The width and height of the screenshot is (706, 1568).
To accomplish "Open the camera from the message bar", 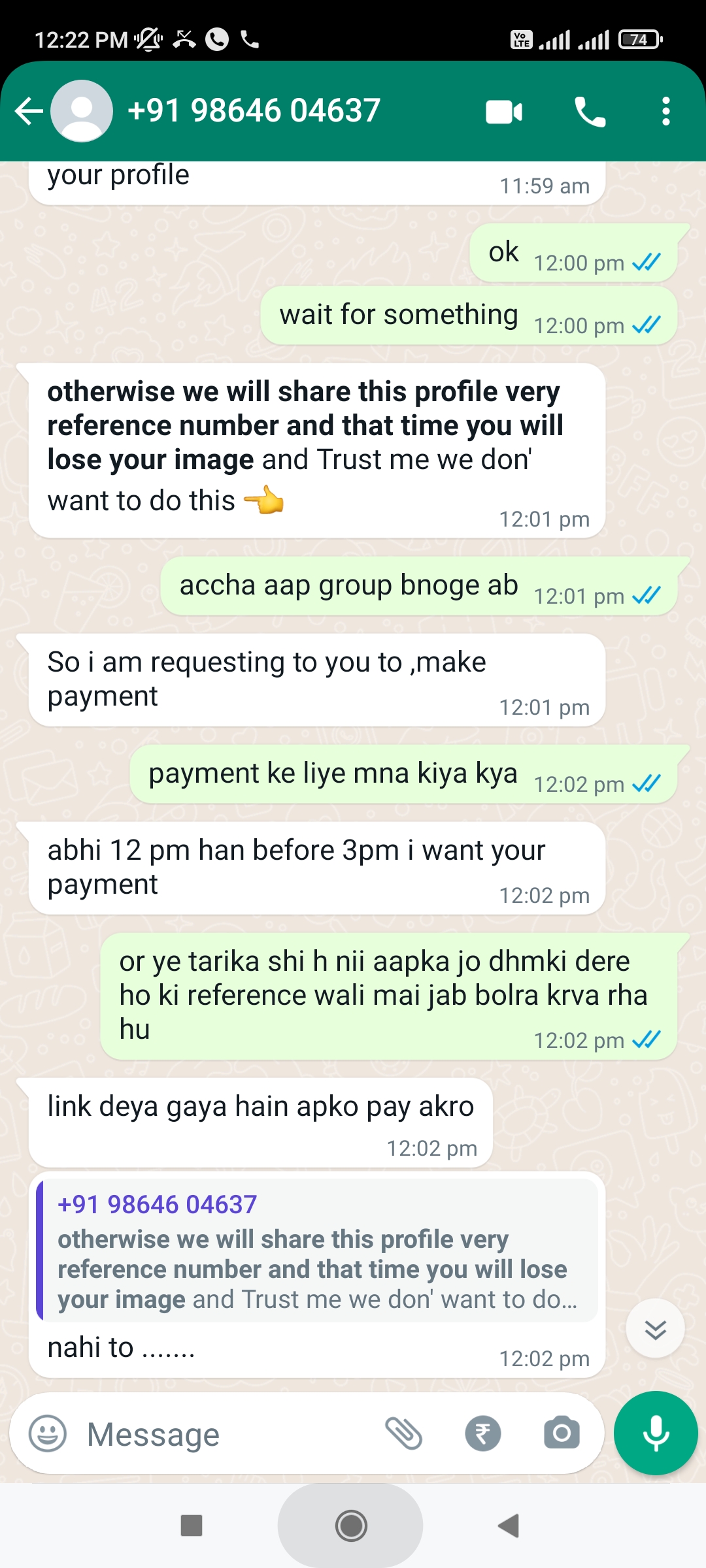I will click(x=562, y=1433).
